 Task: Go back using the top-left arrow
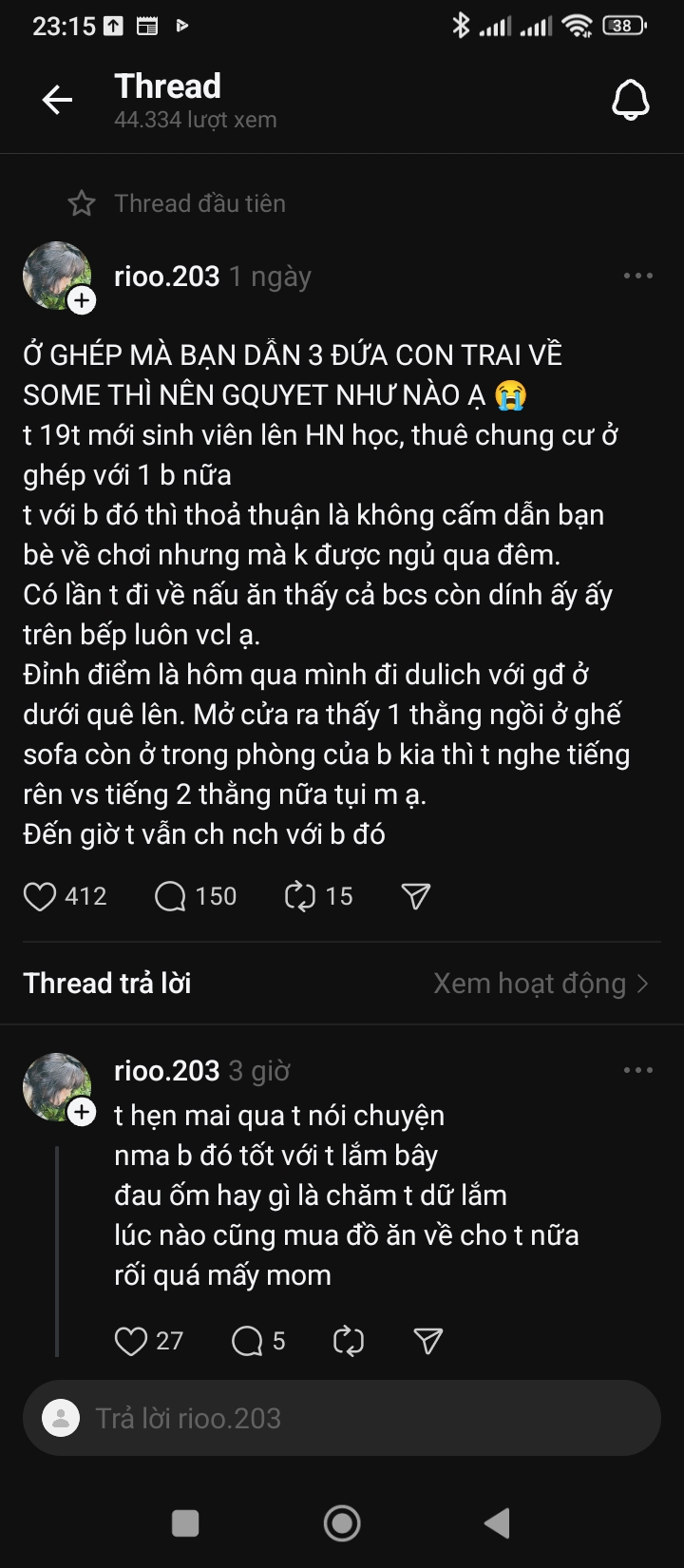(x=57, y=100)
